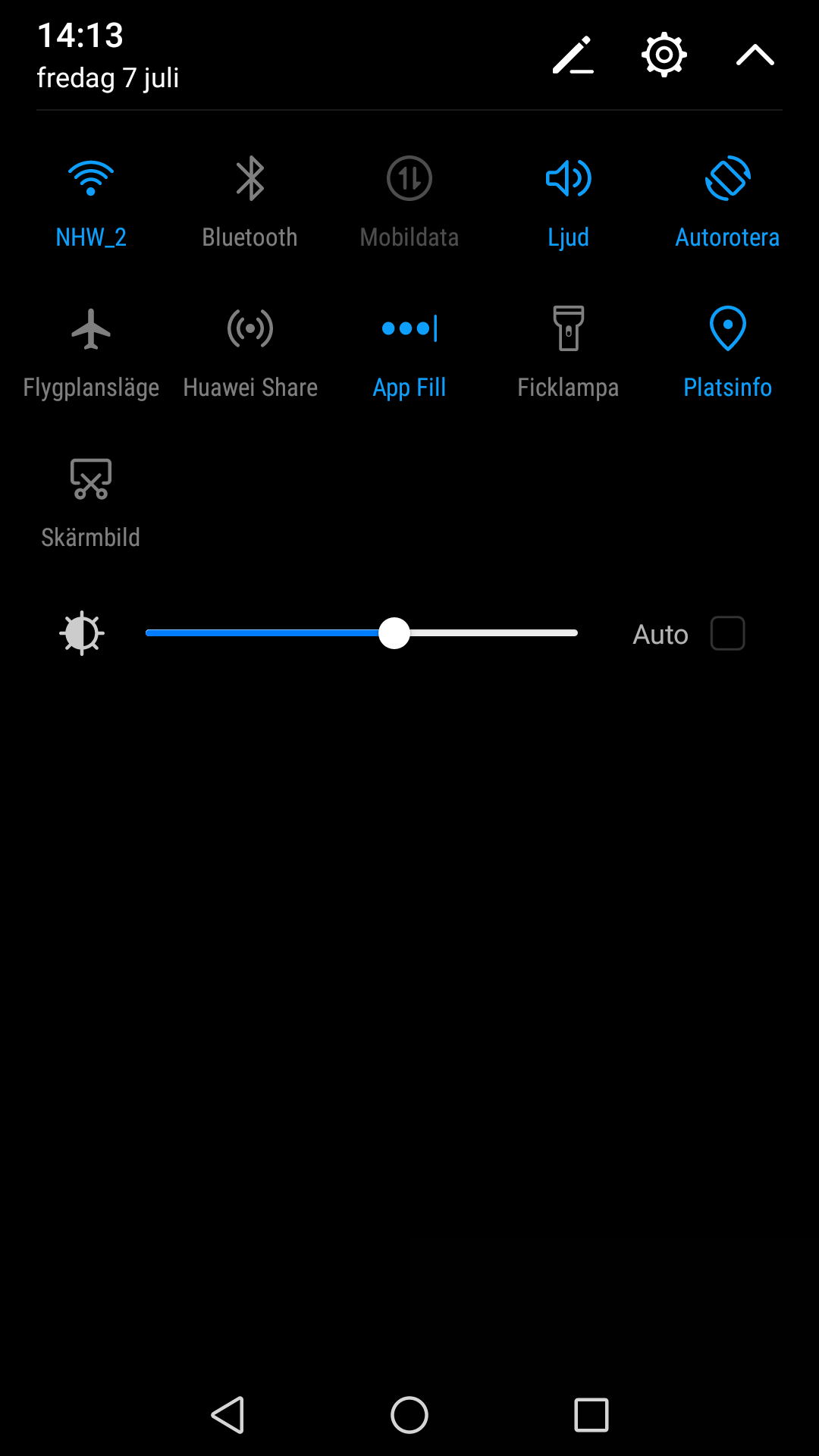
Task: Set brightness to maximum on the slider
Action: (575, 633)
